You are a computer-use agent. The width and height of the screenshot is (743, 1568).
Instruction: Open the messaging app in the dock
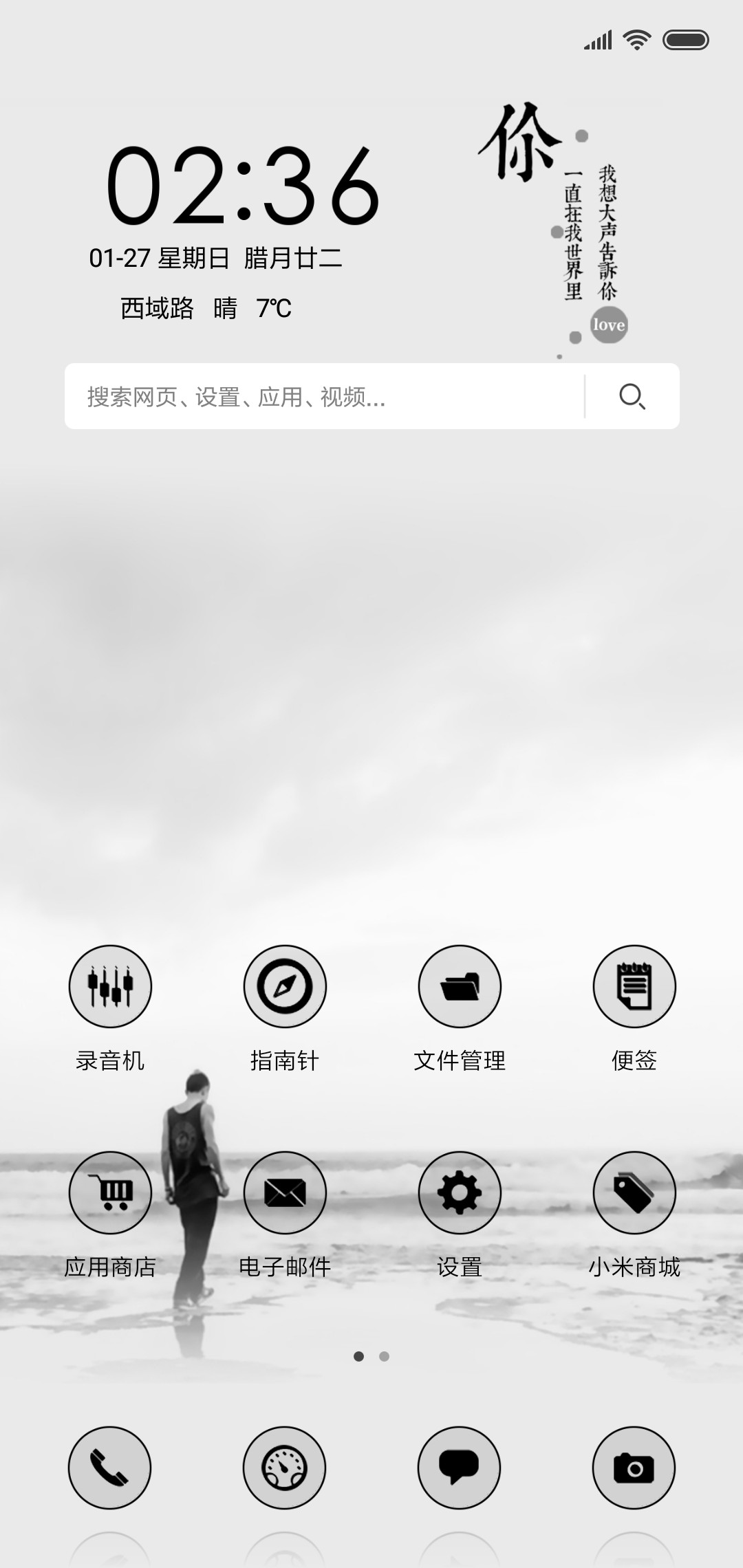coord(459,1468)
